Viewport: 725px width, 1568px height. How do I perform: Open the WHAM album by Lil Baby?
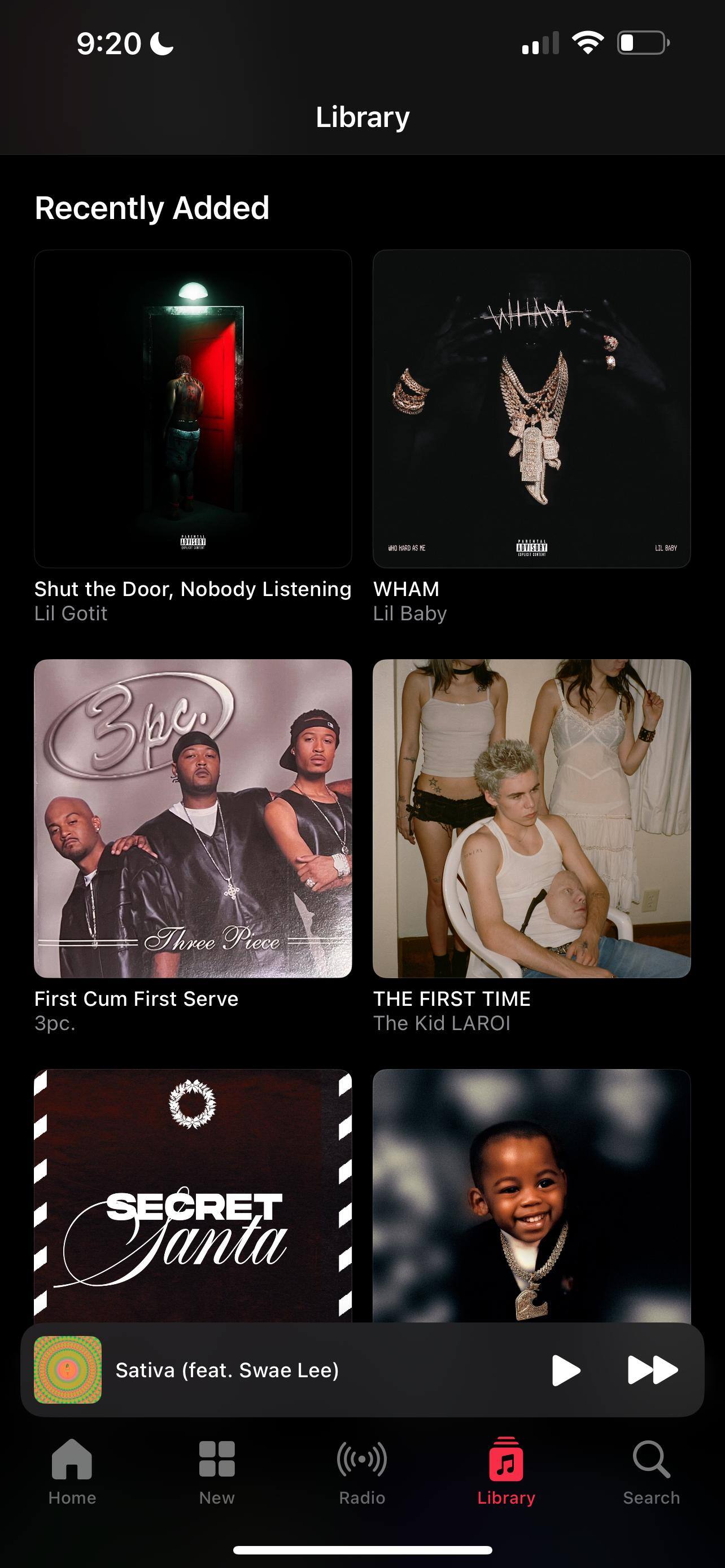[x=531, y=409]
